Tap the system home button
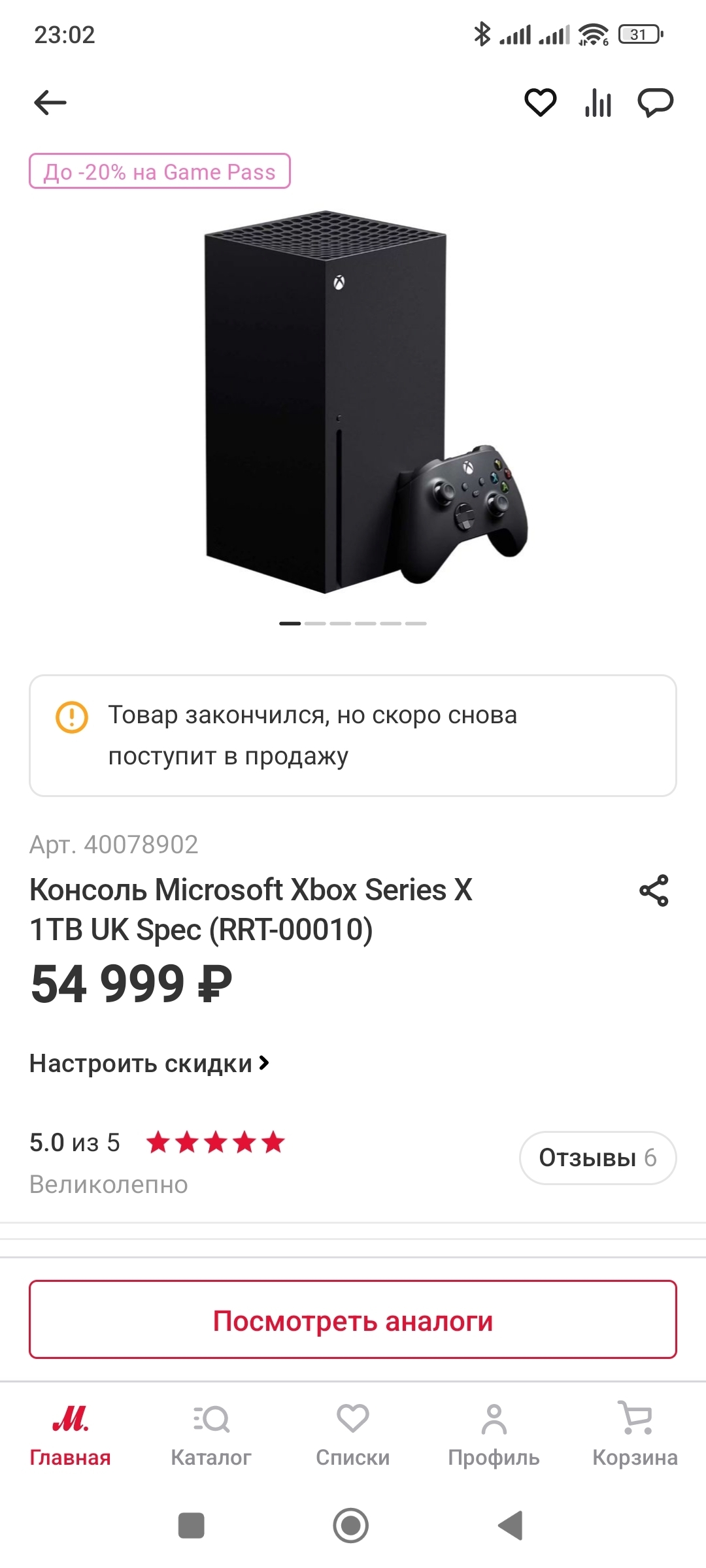Screen dimensions: 706x1568 pyautogui.click(x=351, y=1526)
